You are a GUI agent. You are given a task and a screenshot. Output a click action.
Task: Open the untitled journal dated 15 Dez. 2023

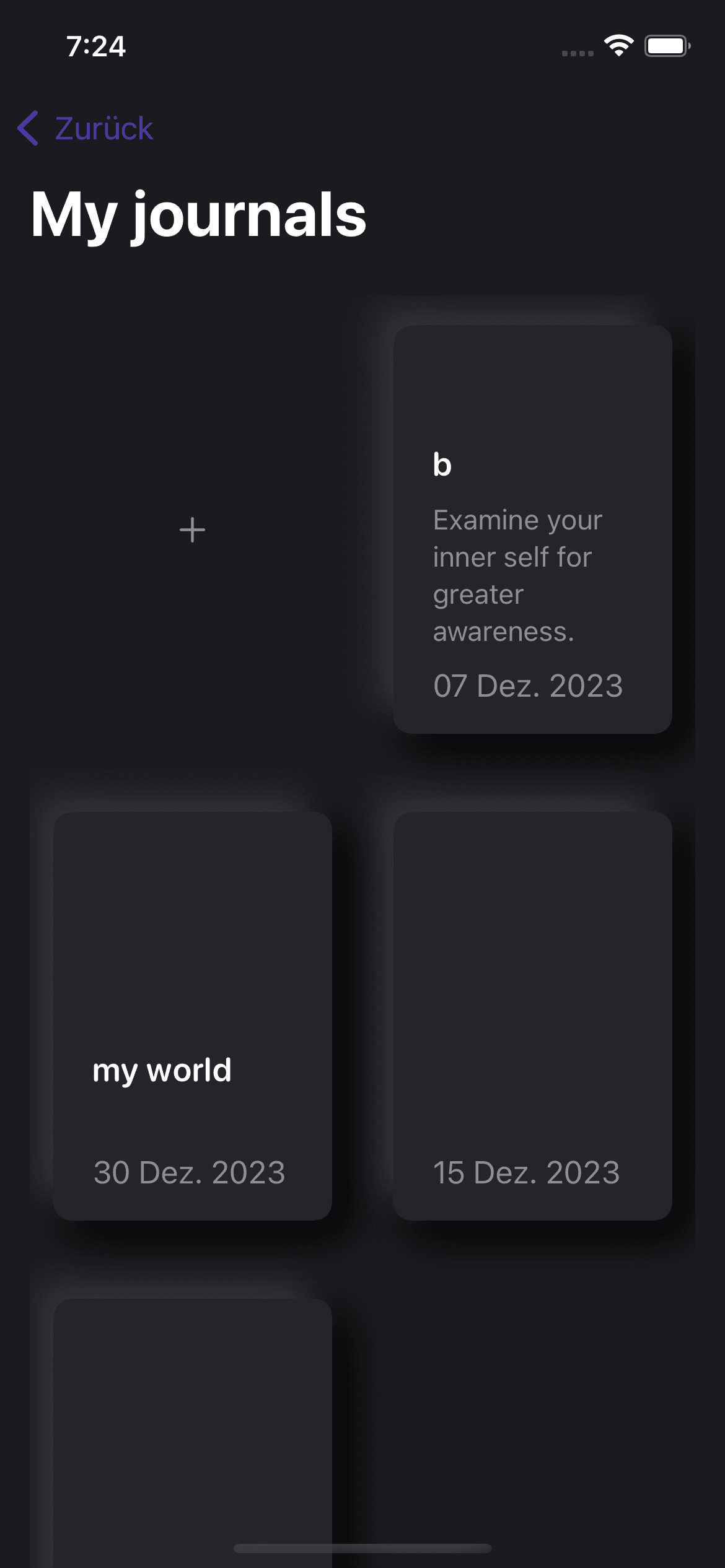532,1016
